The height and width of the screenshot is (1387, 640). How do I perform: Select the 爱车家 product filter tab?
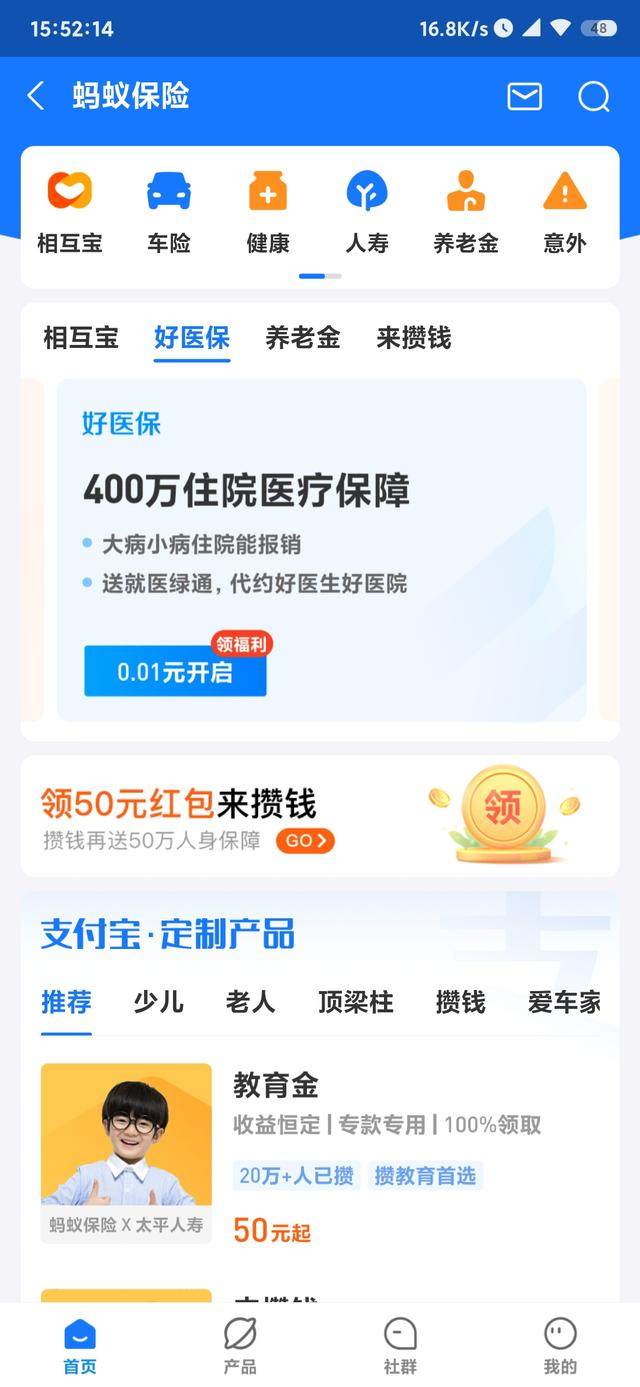564,1002
